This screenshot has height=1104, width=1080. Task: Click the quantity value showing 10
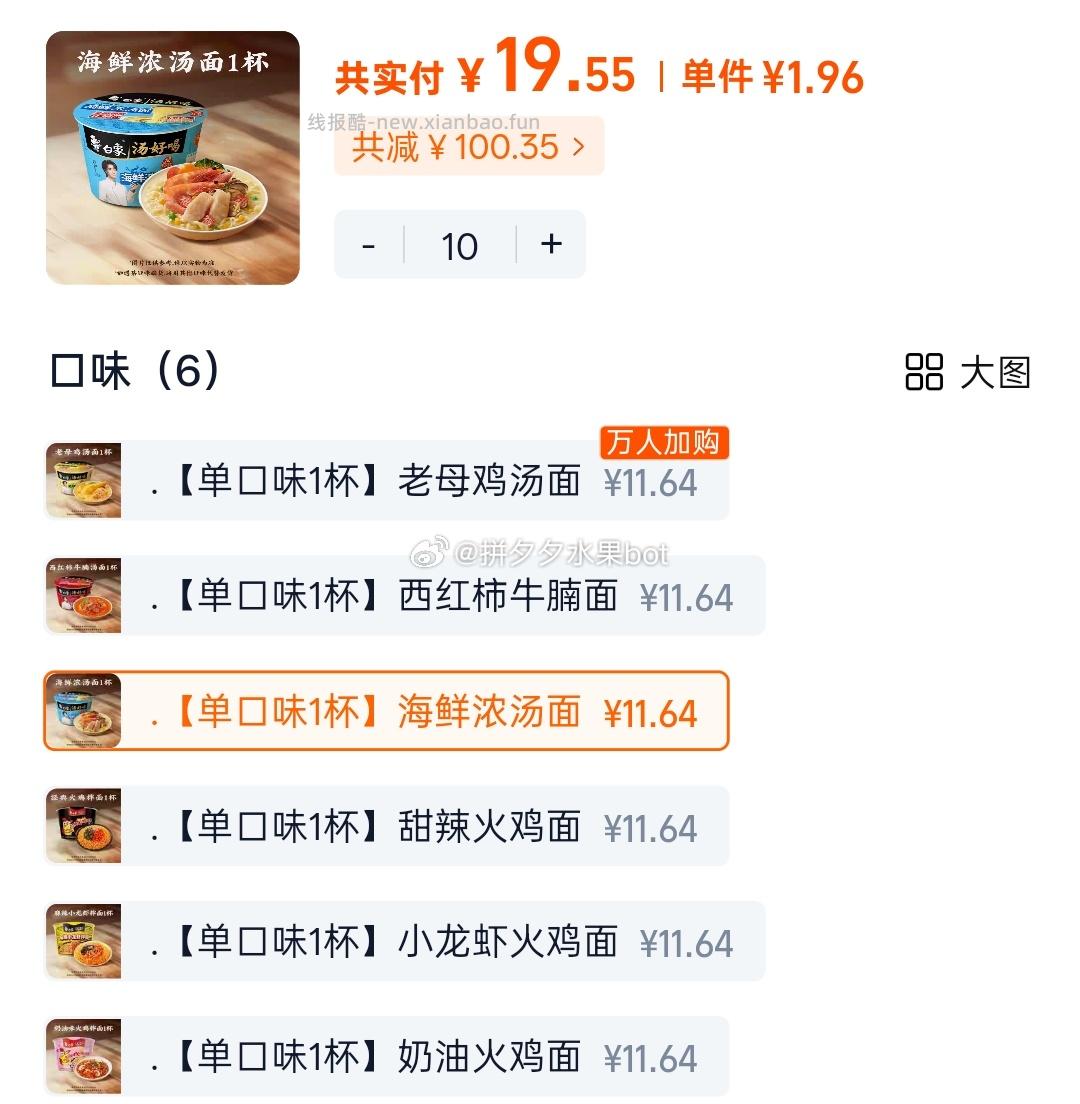[459, 244]
